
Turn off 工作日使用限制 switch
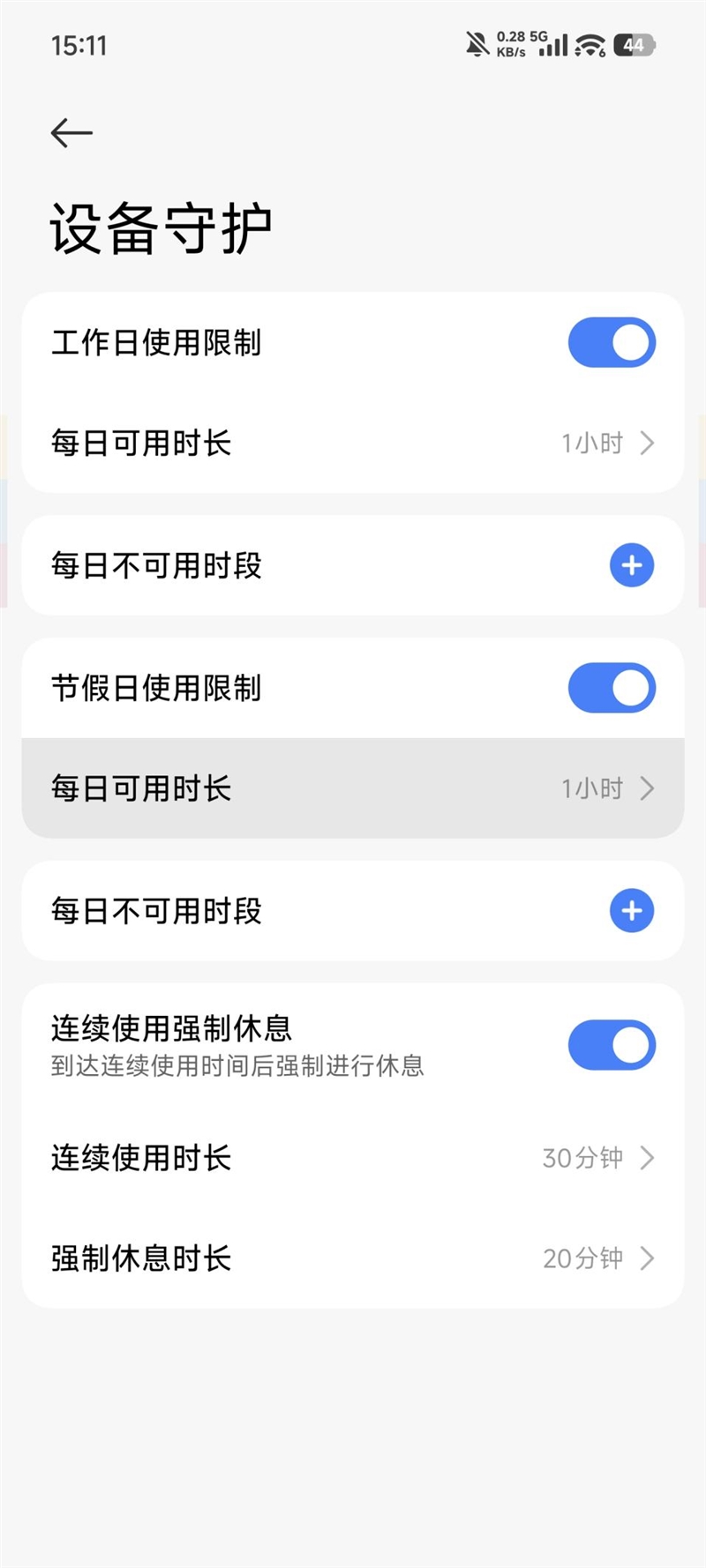click(611, 342)
